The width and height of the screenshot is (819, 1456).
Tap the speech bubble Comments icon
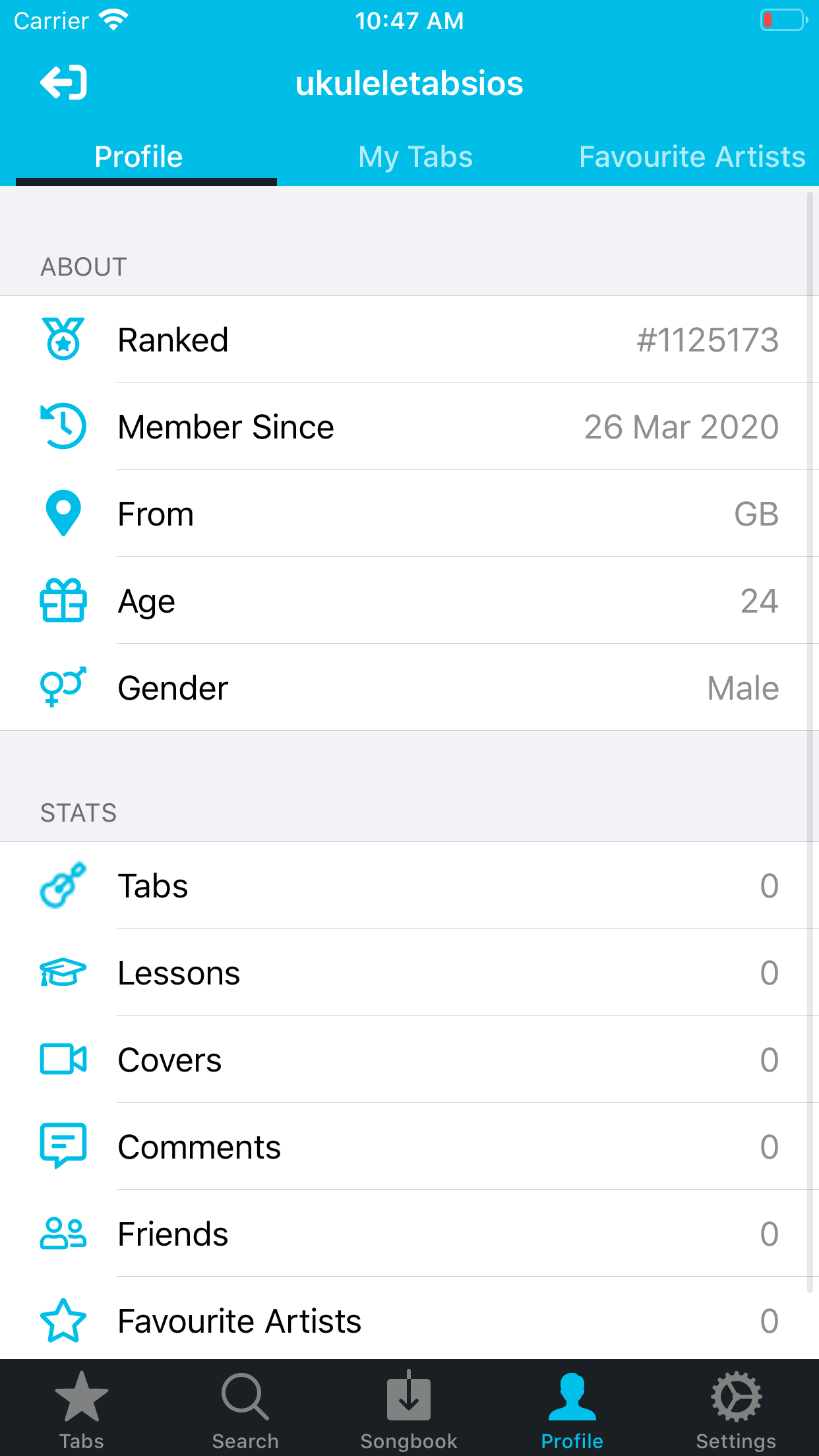63,1147
